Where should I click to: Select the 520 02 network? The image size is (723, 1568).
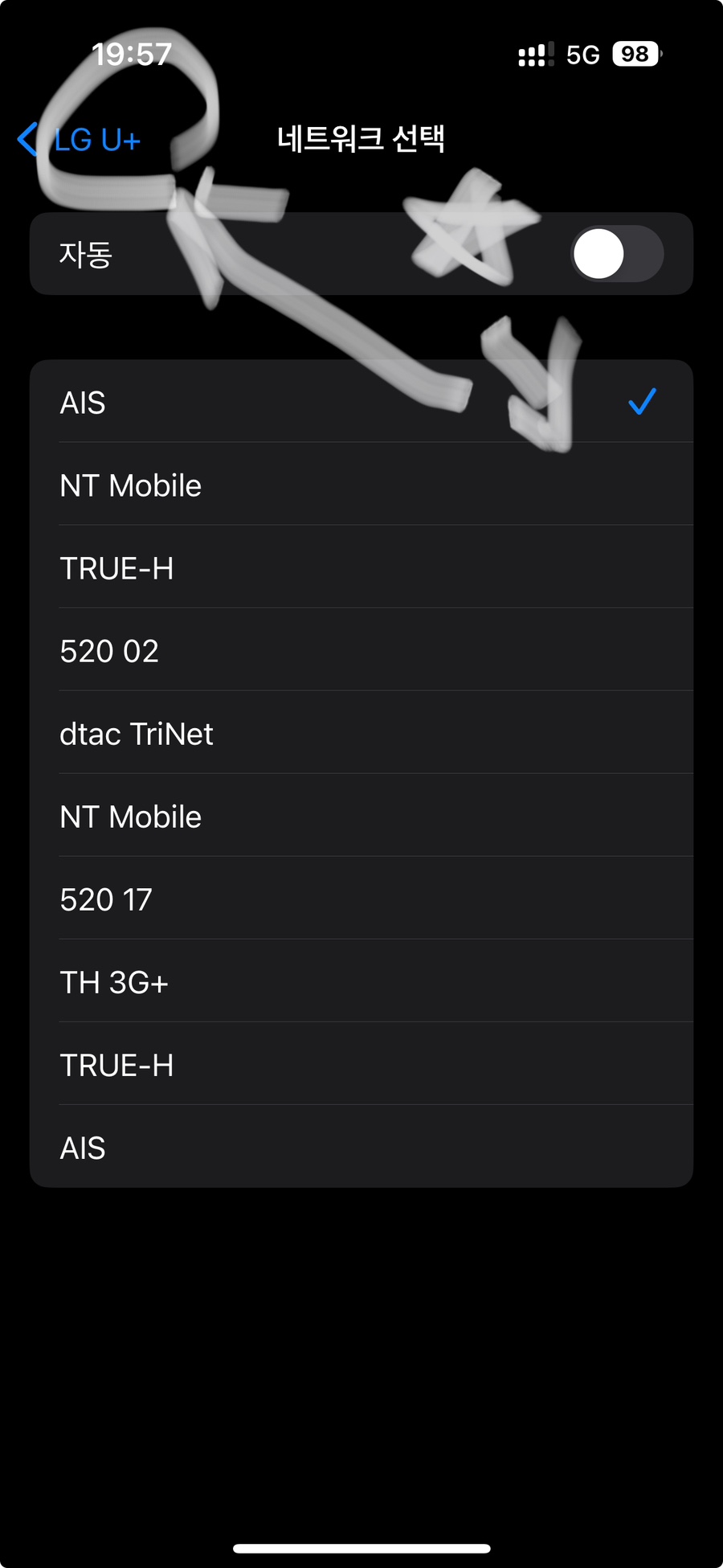[110, 651]
